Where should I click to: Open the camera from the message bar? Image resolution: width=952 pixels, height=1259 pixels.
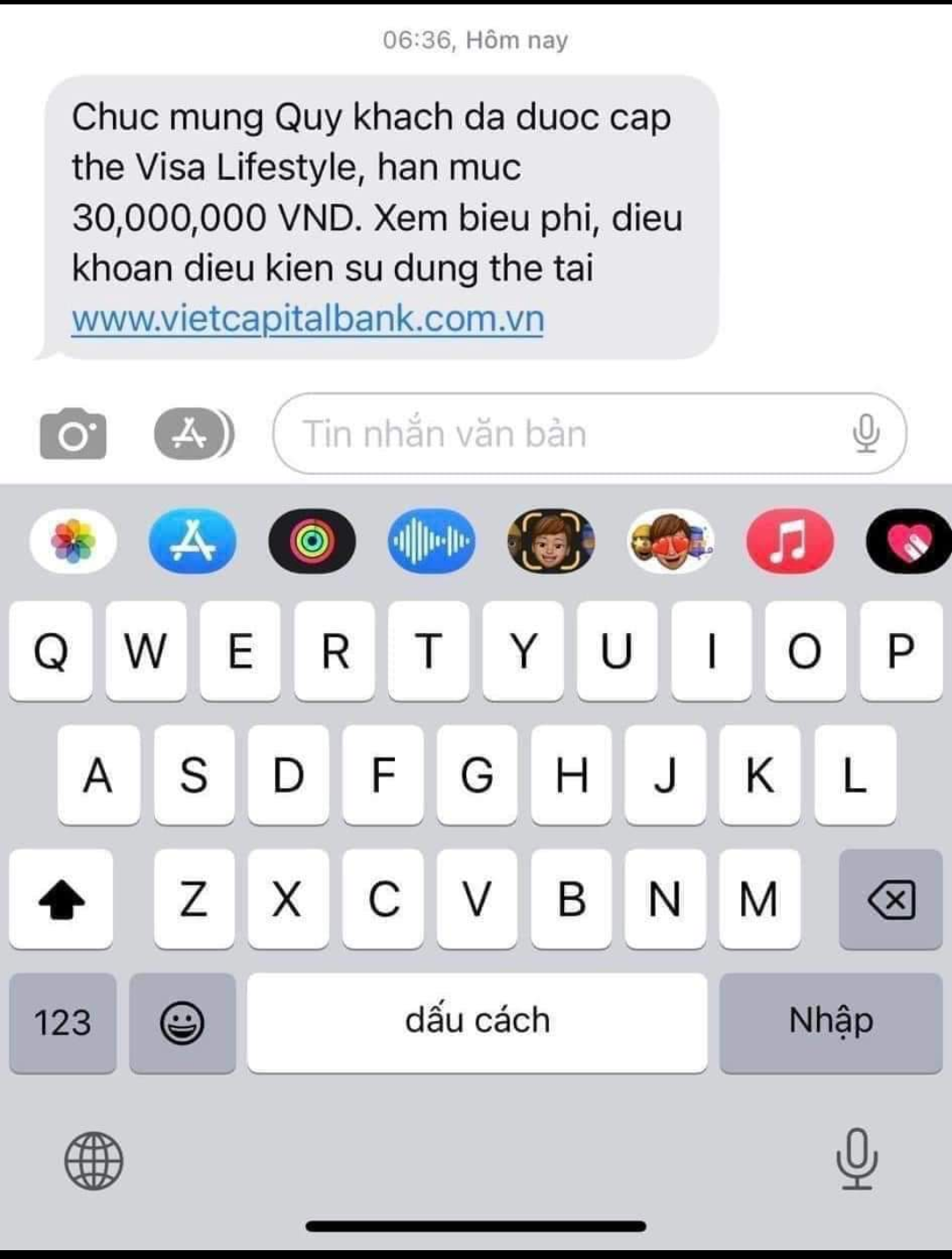[74, 433]
